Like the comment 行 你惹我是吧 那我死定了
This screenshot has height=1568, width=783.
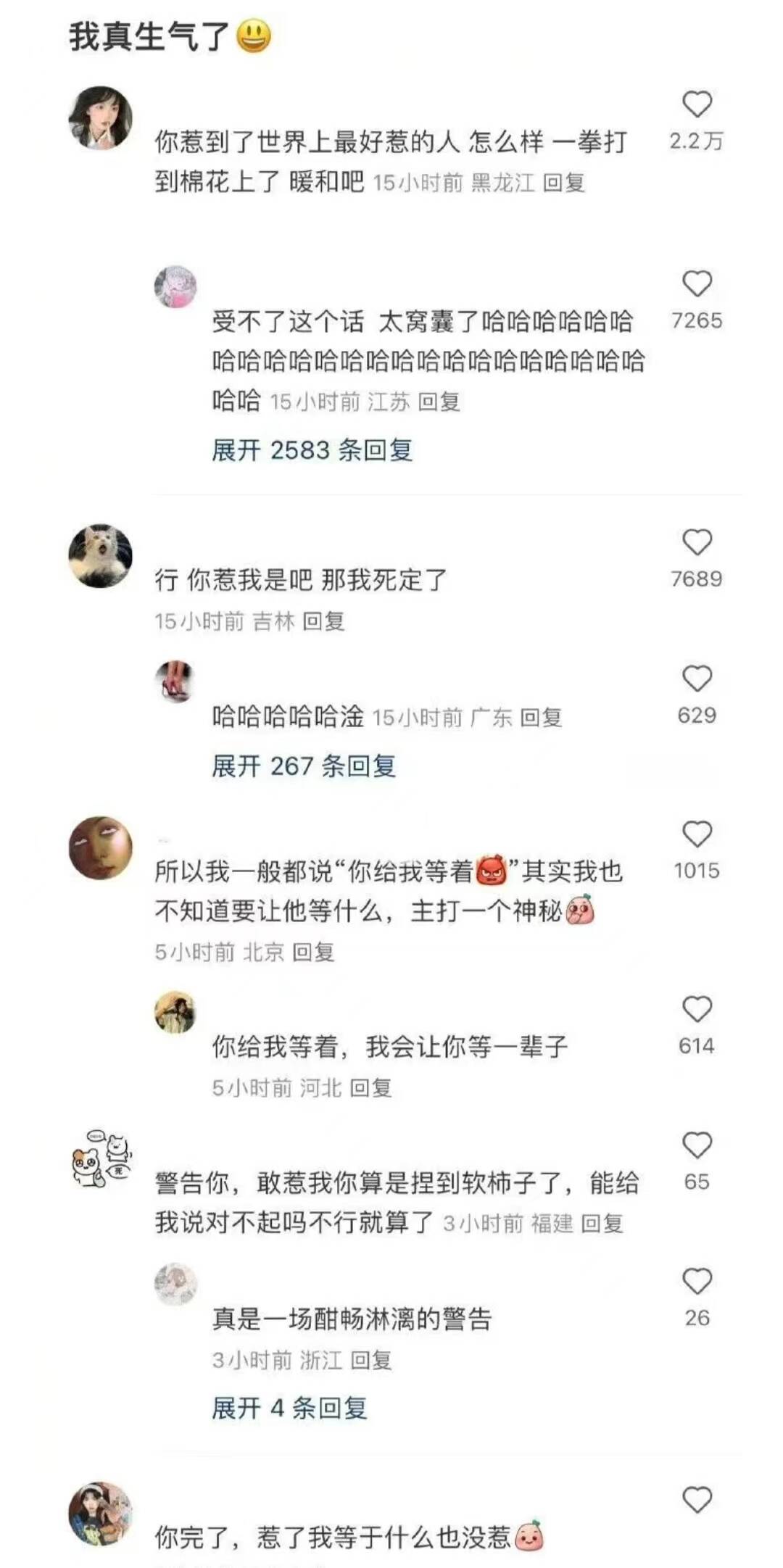(x=697, y=542)
